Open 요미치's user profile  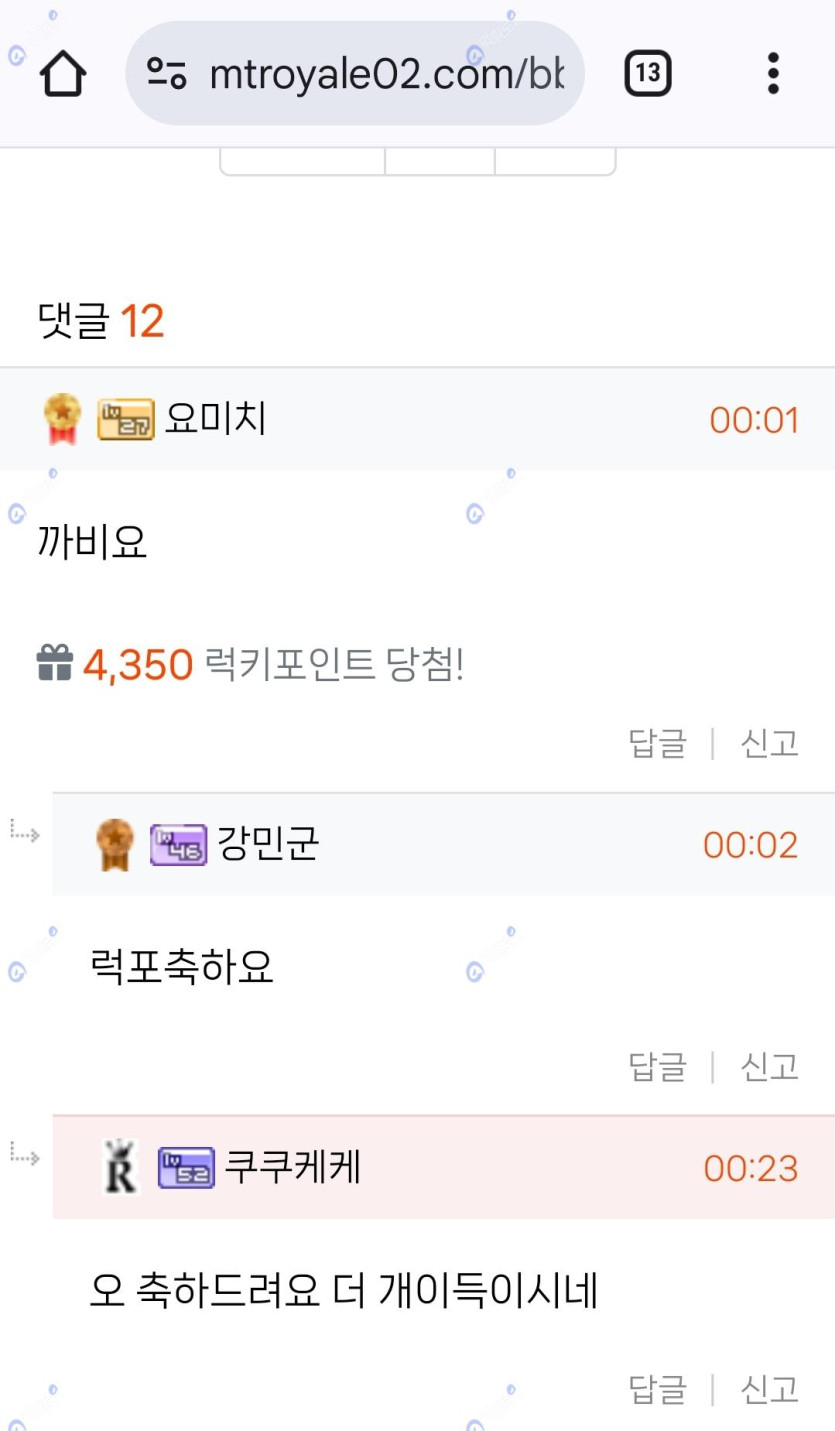point(215,419)
